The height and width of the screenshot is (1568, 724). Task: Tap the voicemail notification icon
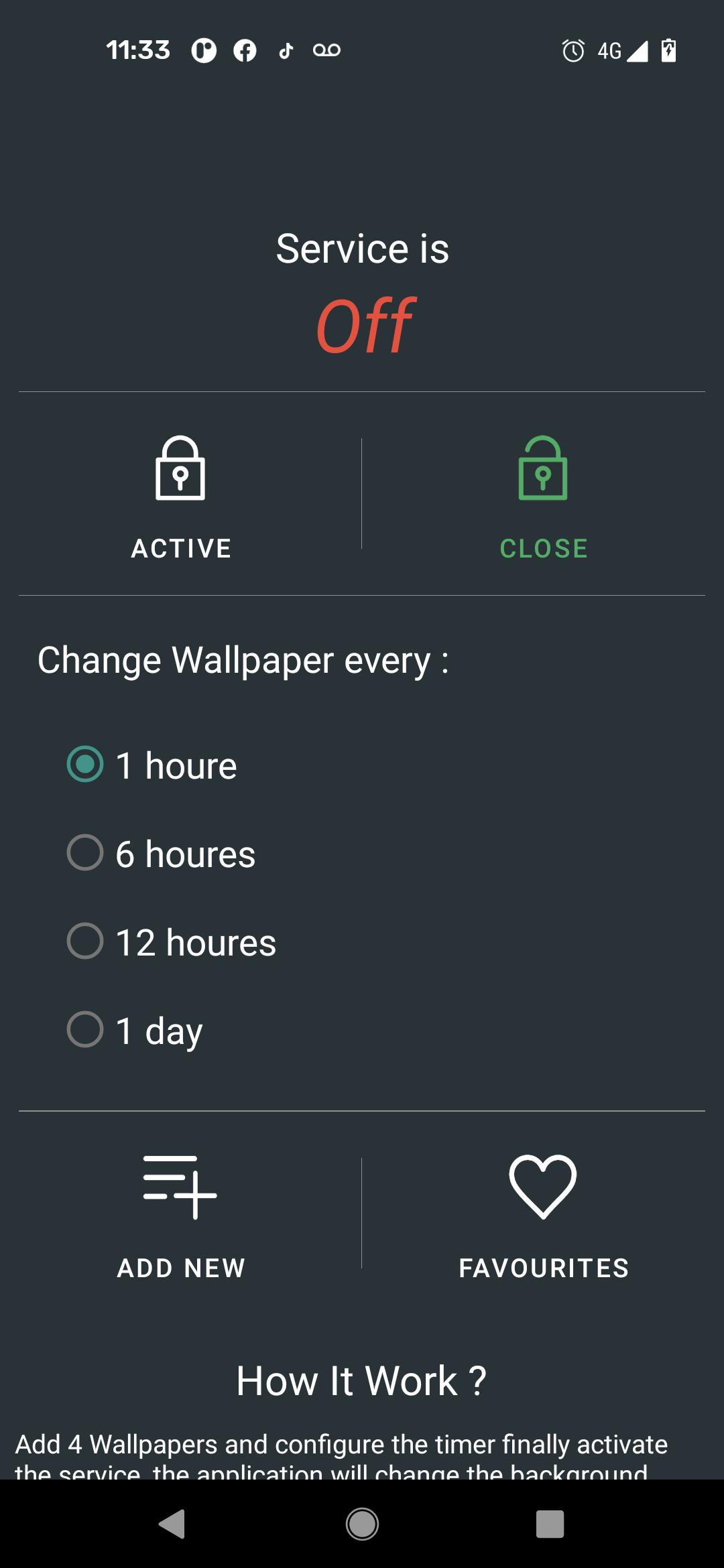point(326,50)
